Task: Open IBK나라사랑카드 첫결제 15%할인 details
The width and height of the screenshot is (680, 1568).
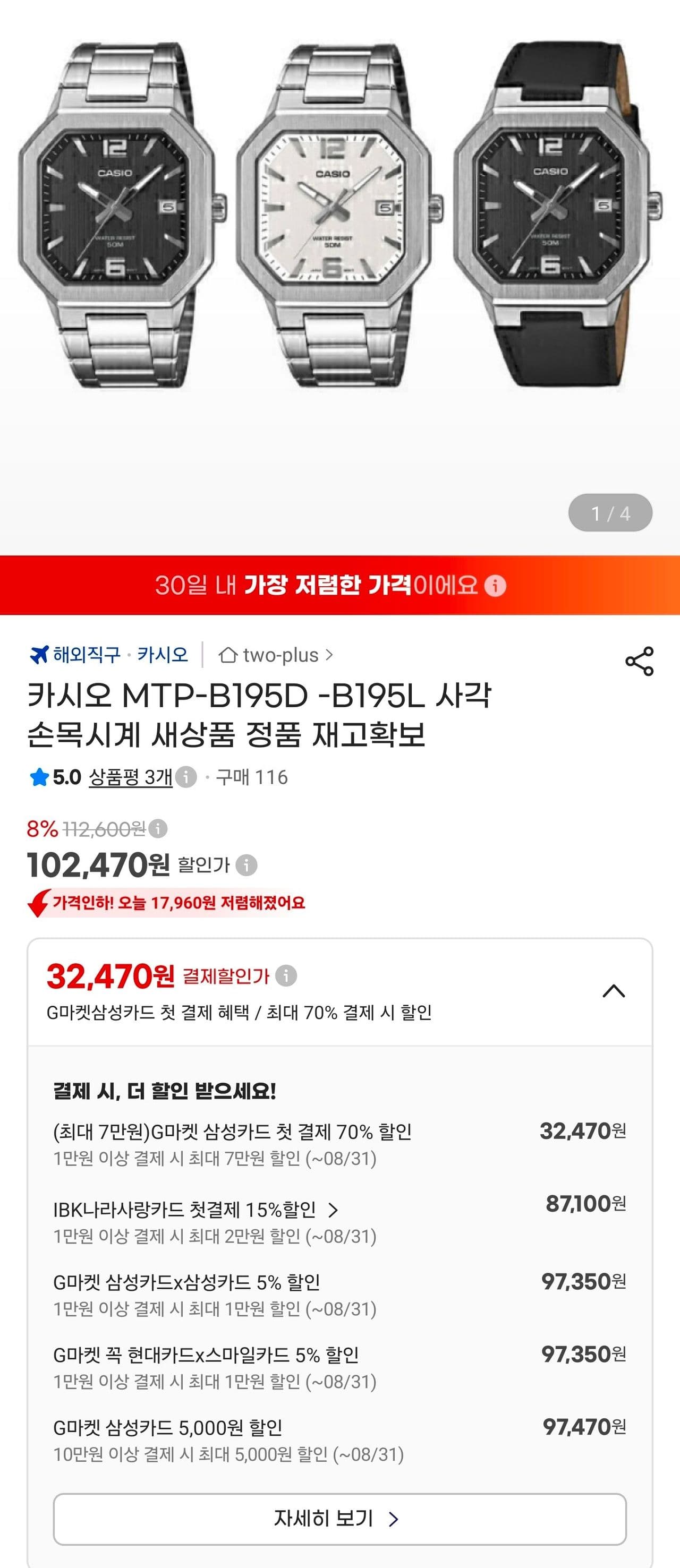Action: [195, 1209]
